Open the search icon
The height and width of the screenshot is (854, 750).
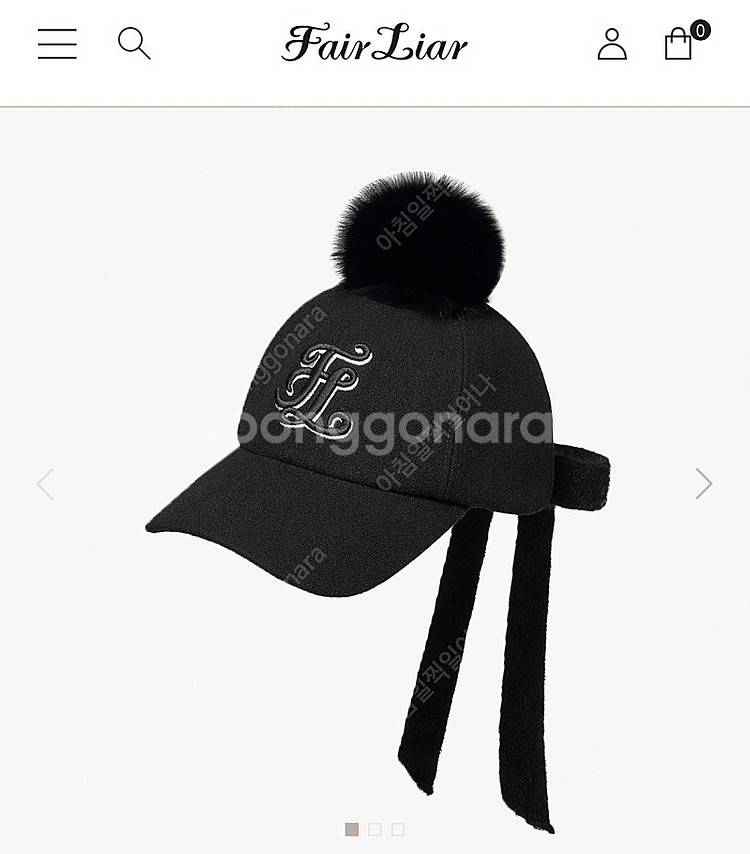134,44
